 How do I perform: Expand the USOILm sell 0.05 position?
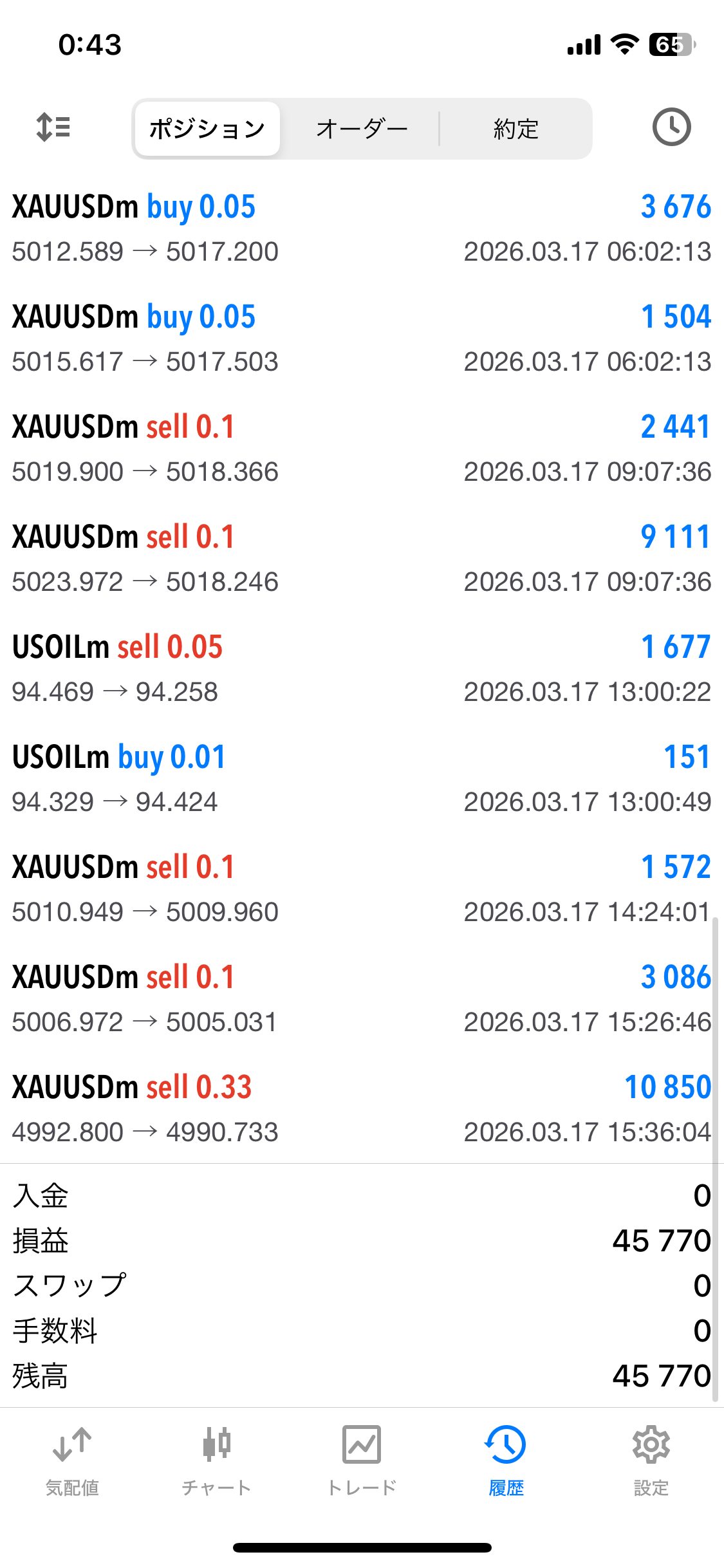tap(362, 669)
